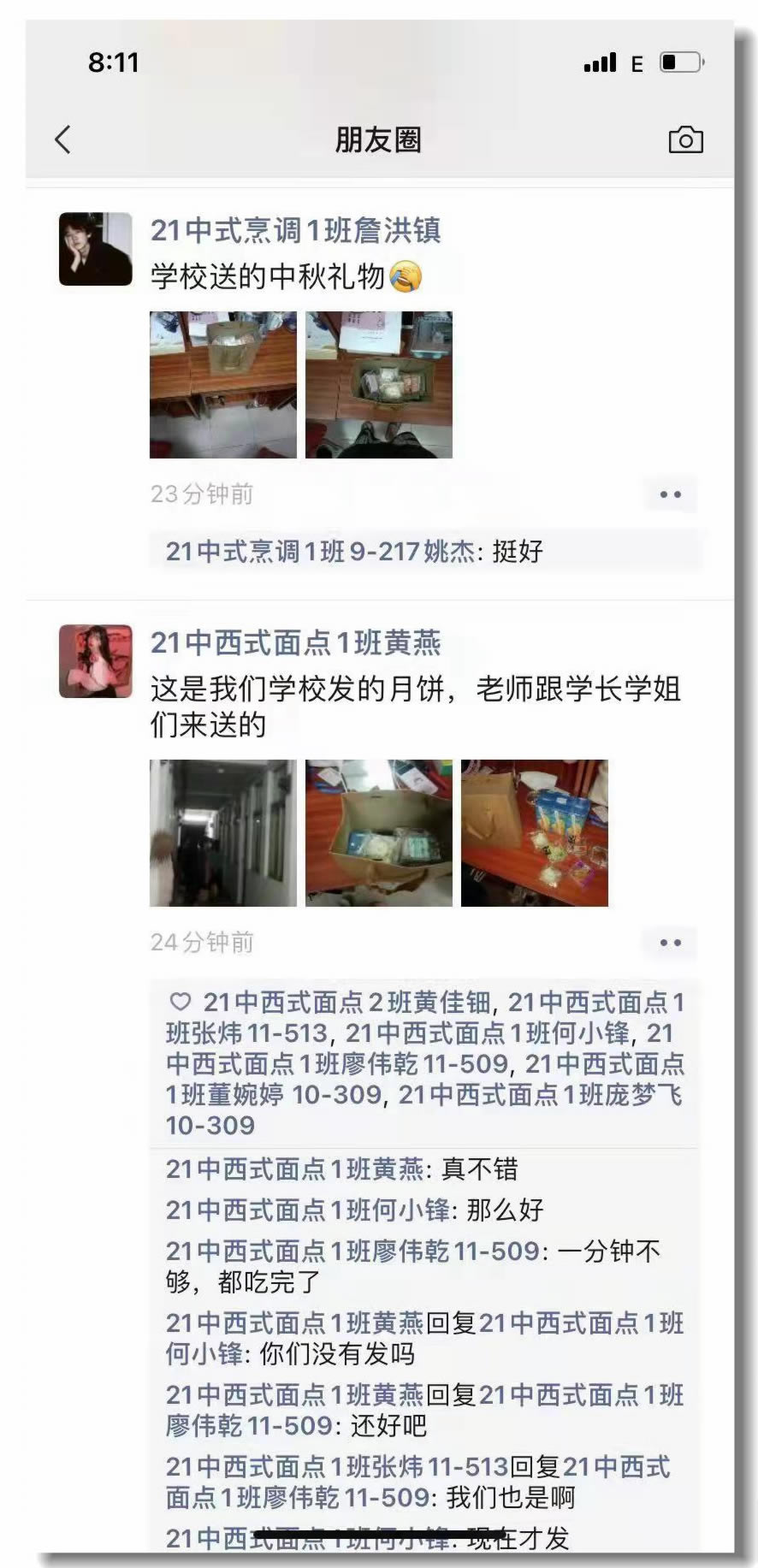
Task: View the hallway photo in 黄燕's post
Action: (x=222, y=832)
